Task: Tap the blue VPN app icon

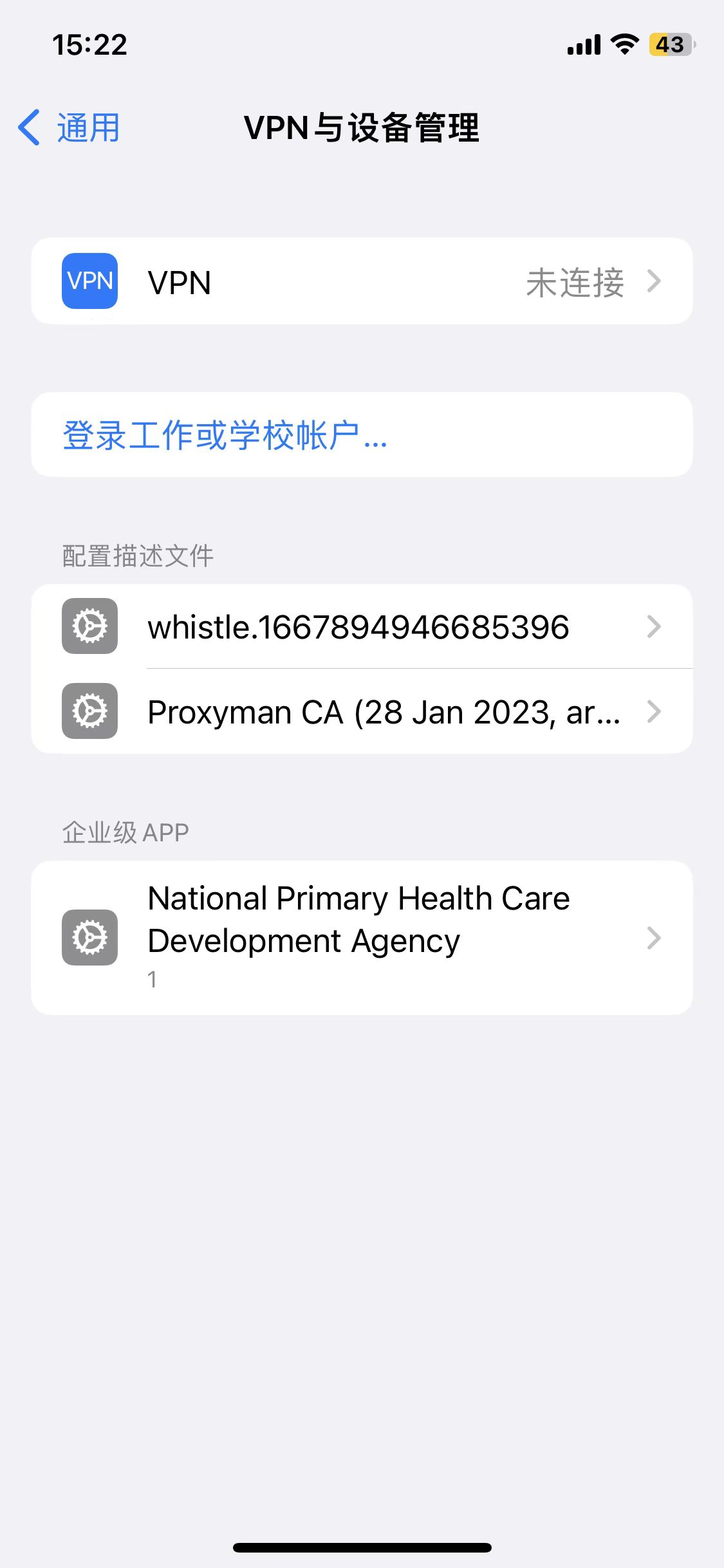Action: point(89,281)
